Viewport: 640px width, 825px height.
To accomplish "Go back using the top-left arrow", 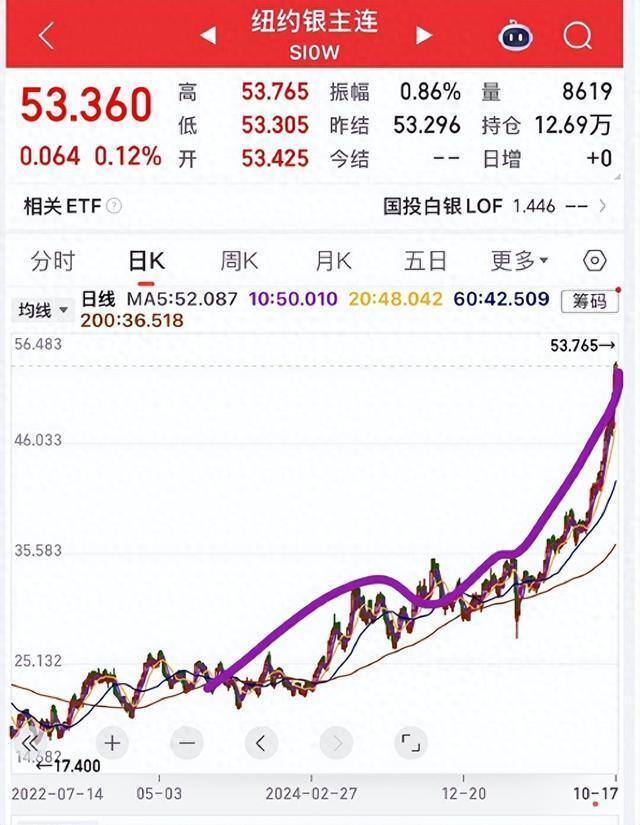I will pos(46,36).
